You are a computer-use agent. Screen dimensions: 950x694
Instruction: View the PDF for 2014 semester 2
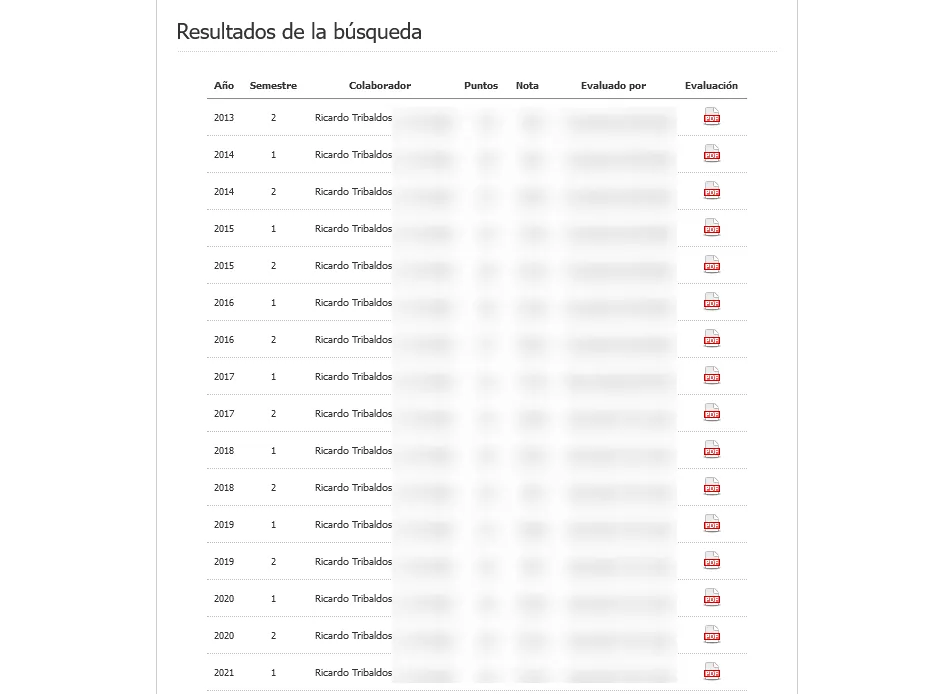(712, 191)
